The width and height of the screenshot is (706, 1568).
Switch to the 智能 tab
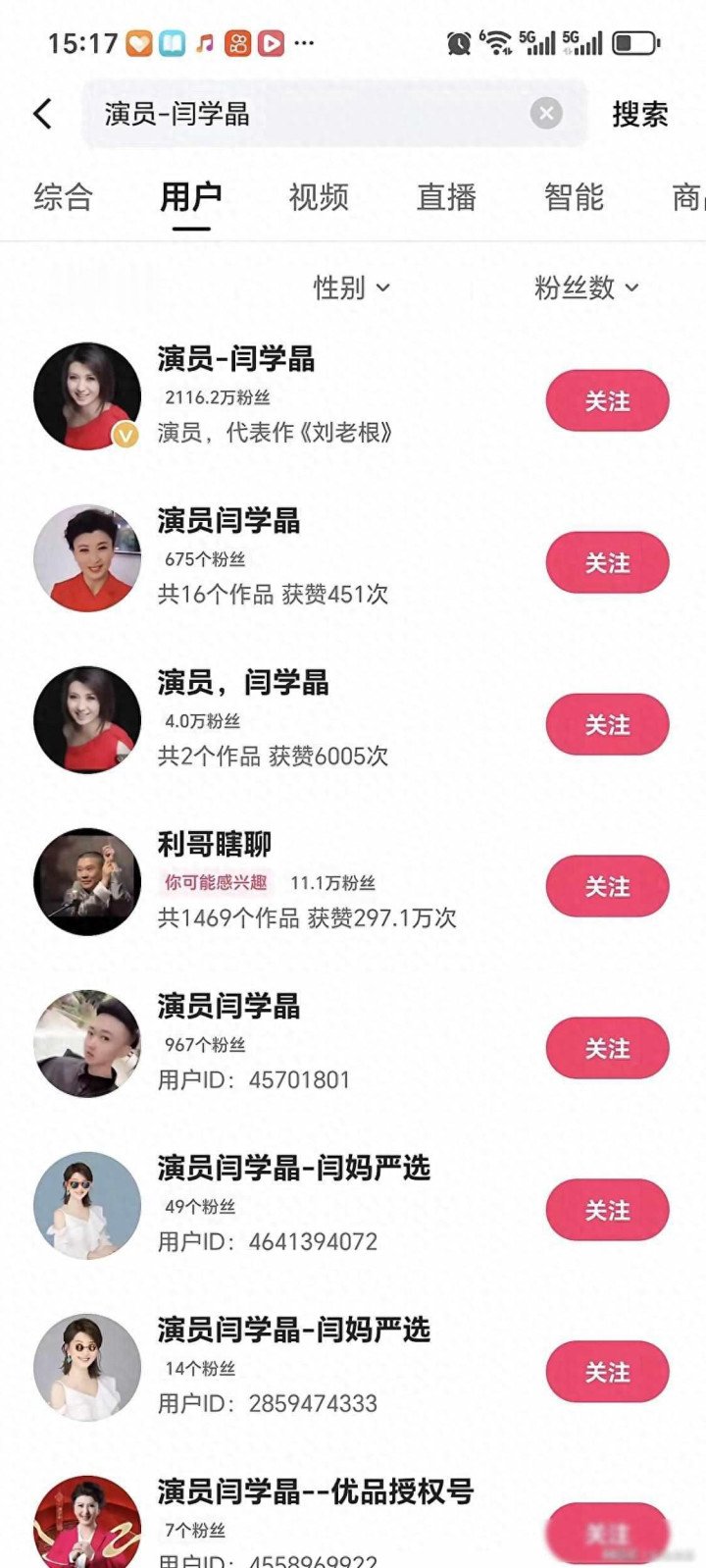pos(574,197)
